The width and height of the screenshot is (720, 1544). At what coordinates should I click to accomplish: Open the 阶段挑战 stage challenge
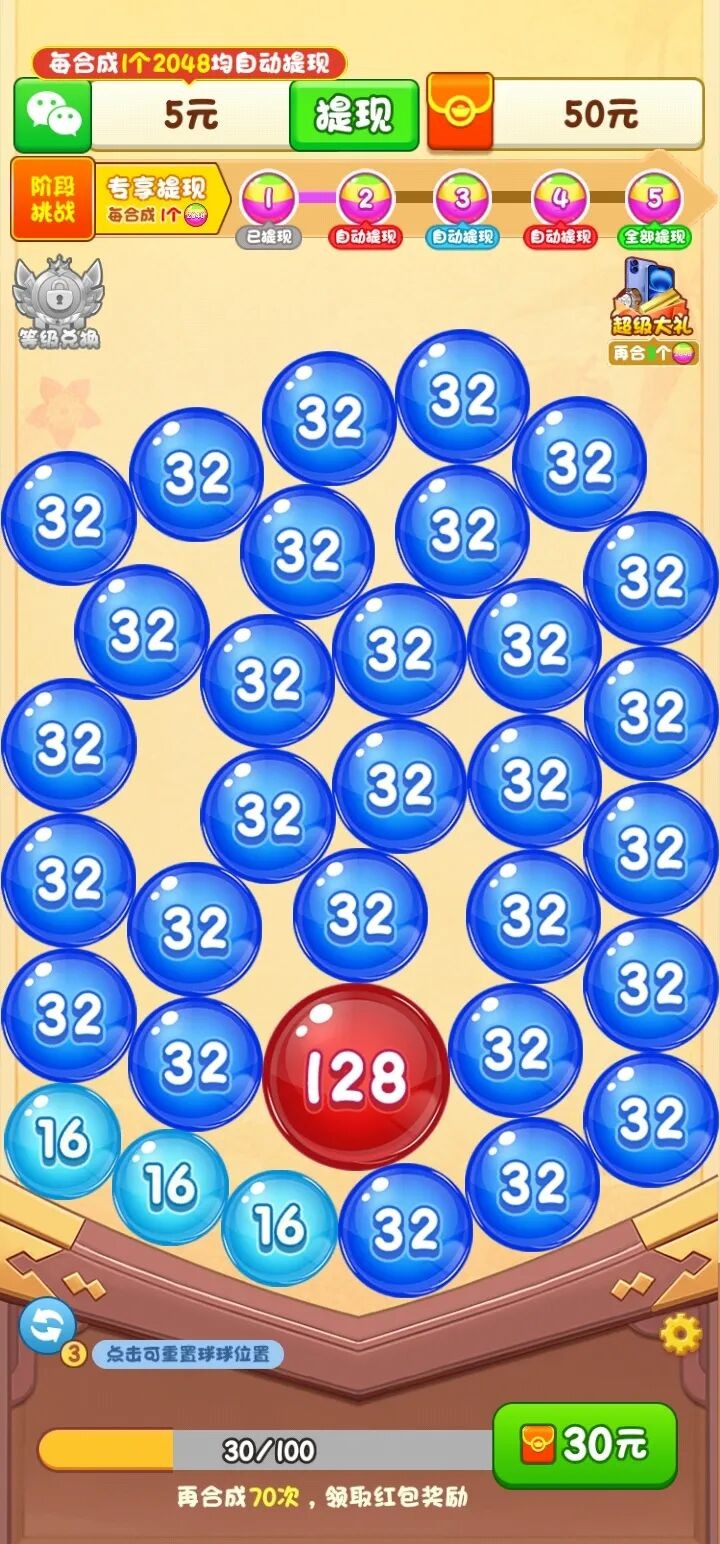(52, 198)
